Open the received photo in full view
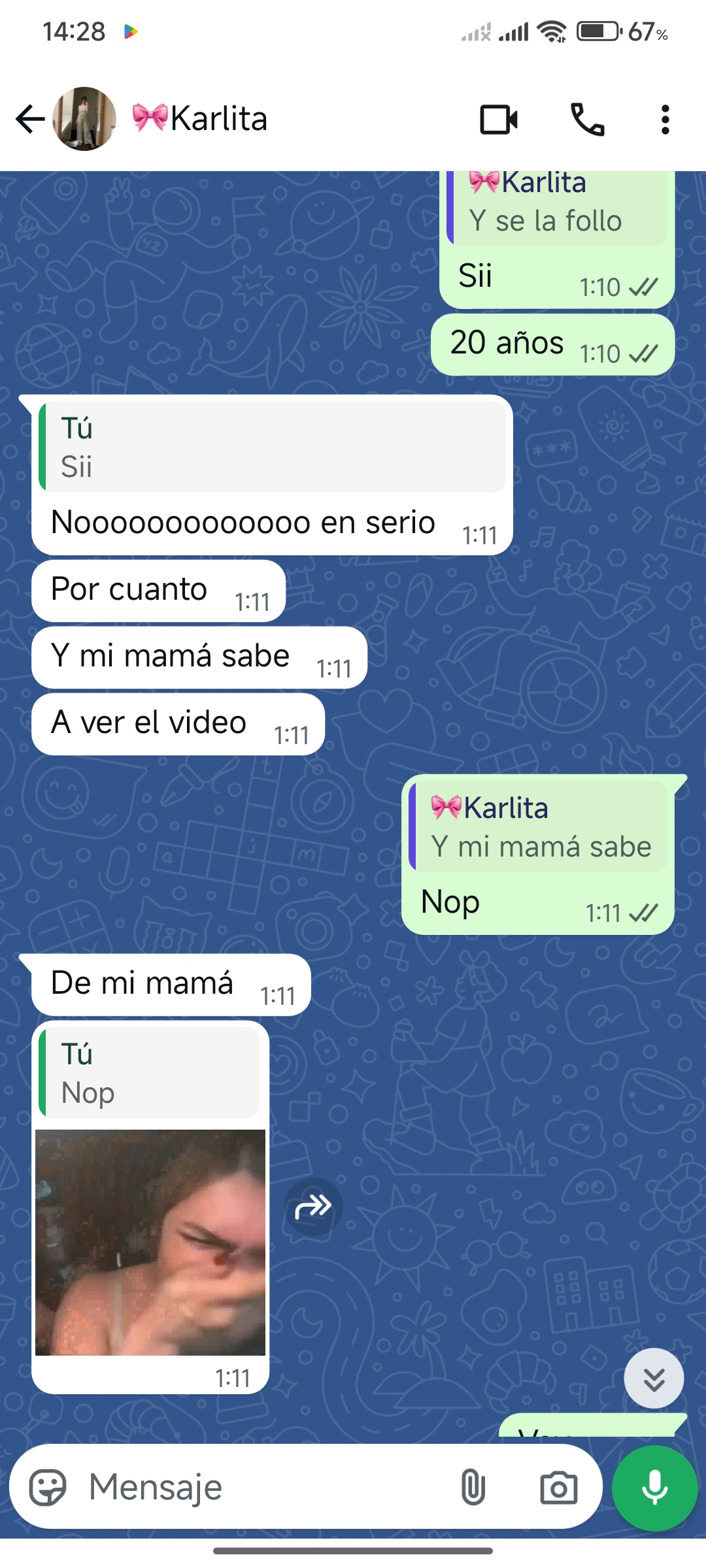The height and width of the screenshot is (1568, 706). pos(150,1242)
